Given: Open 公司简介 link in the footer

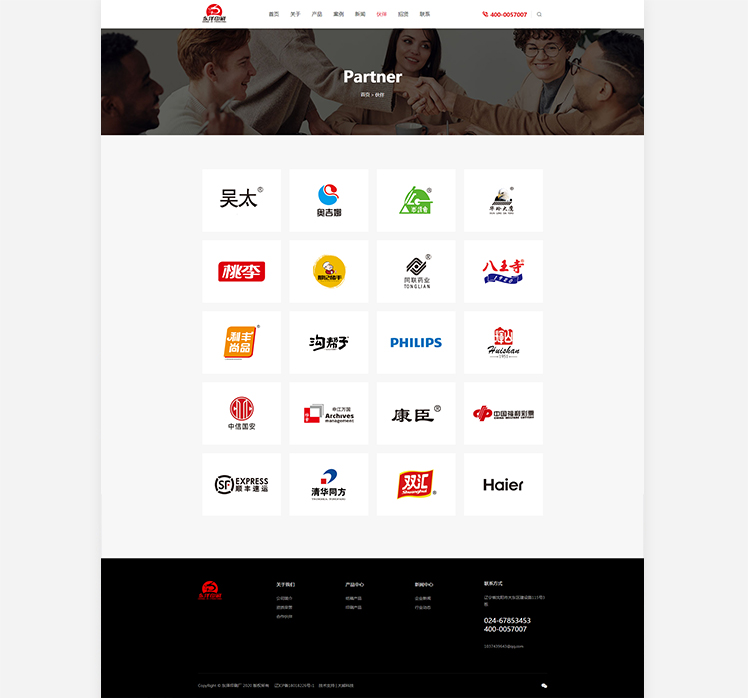Looking at the screenshot, I should click(x=285, y=598).
